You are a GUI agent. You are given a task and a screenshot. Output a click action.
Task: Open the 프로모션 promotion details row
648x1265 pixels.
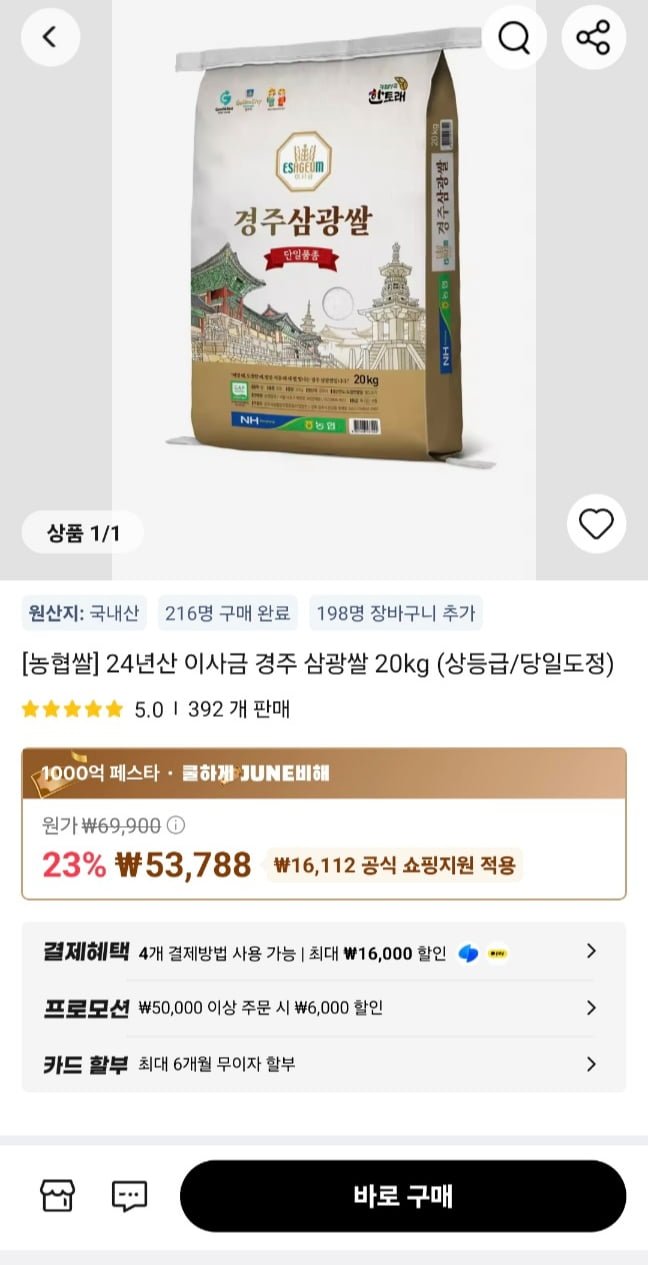tap(323, 1008)
